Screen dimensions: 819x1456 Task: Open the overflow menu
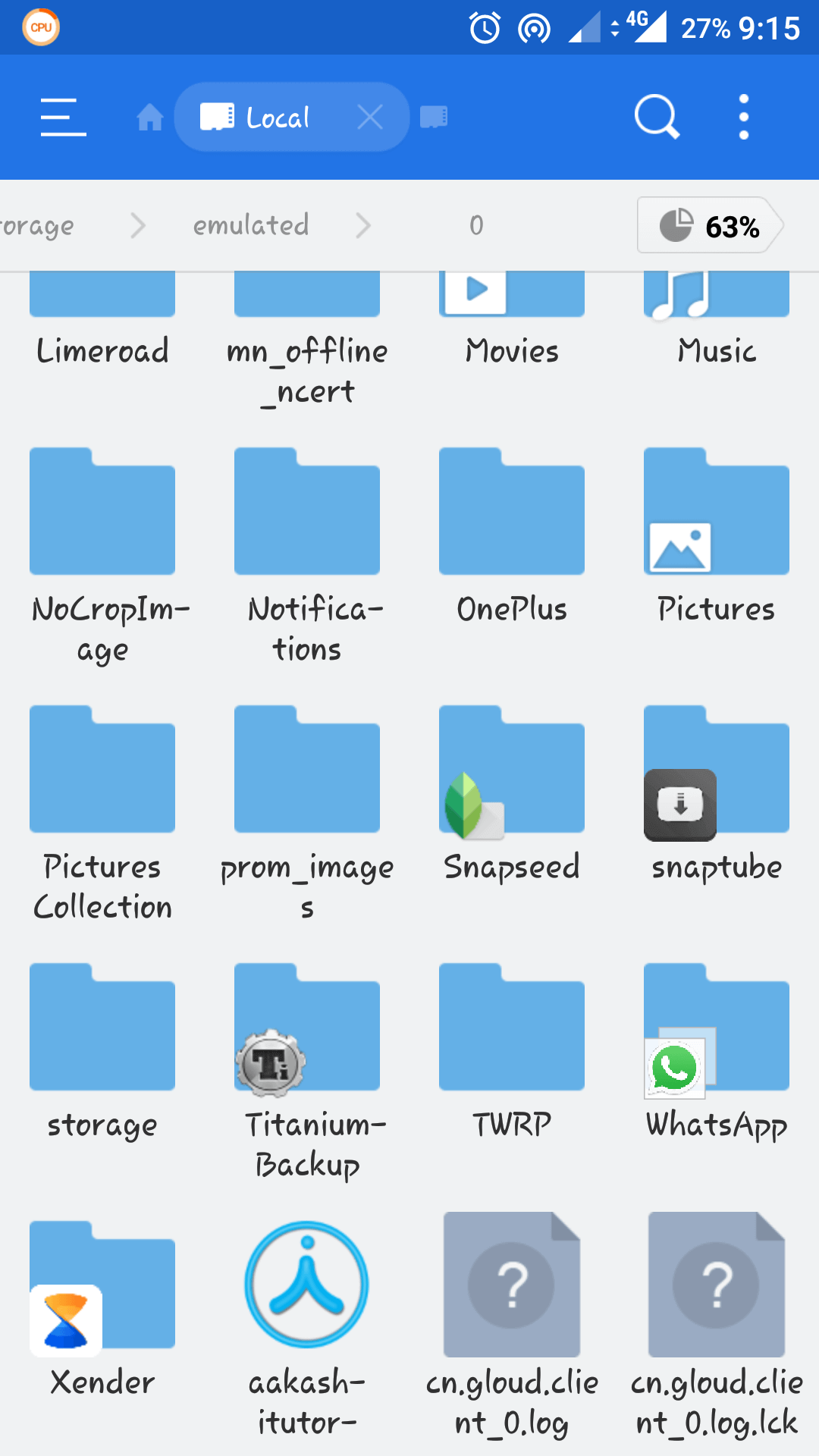click(744, 118)
